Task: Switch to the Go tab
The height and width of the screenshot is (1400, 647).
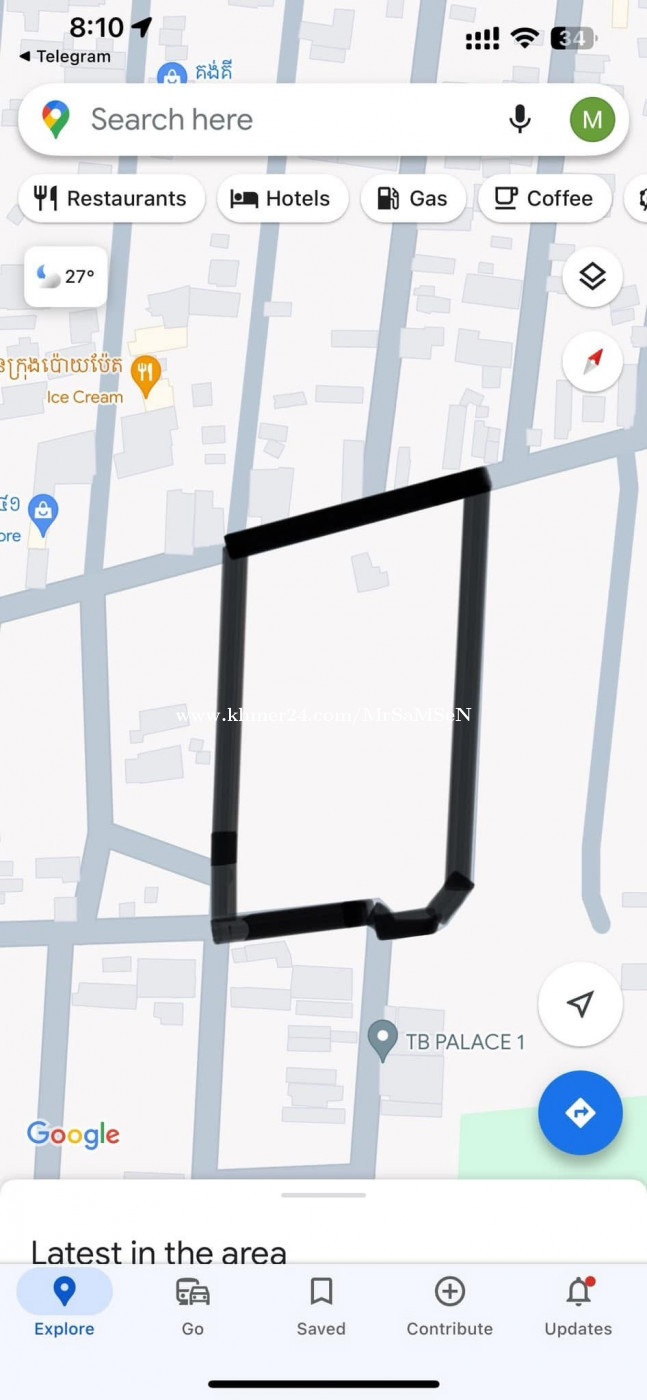Action: tap(193, 1307)
